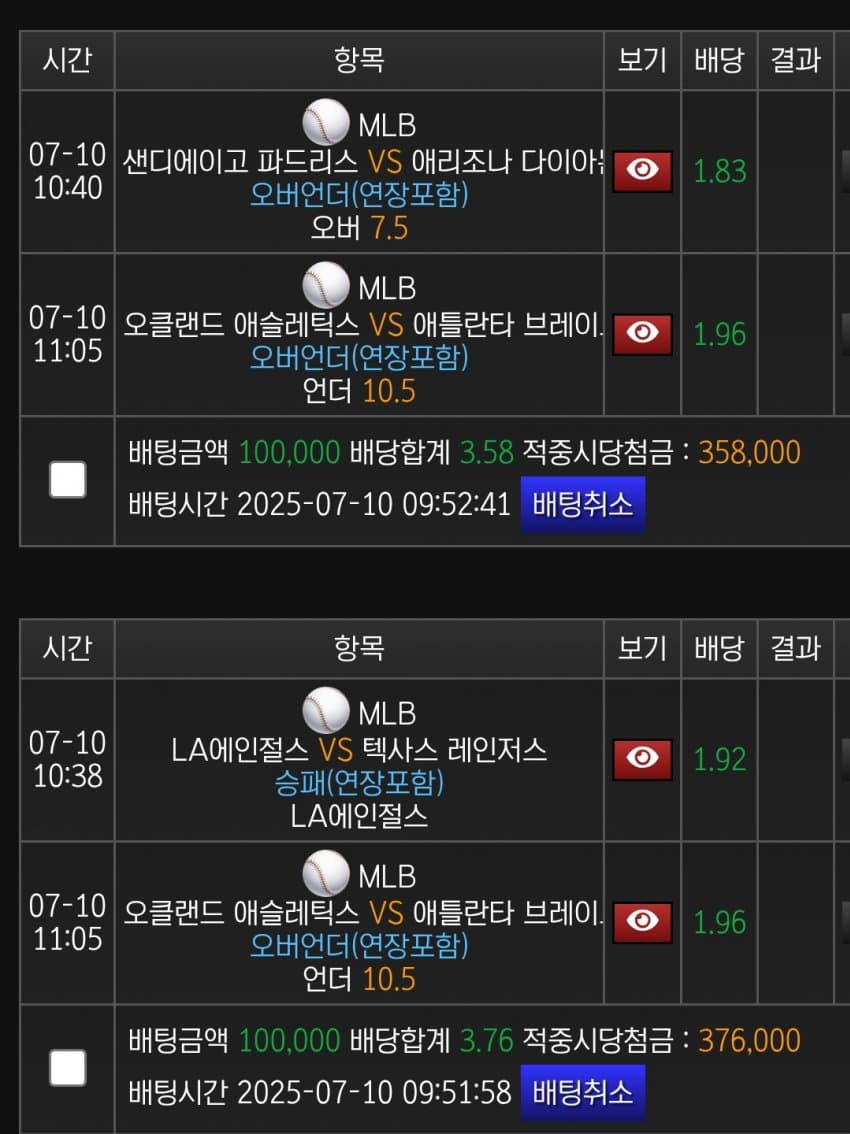This screenshot has width=850, height=1134.
Task: Tap the eye icon for the 376,000 slip's Oakland match
Action: 642,922
